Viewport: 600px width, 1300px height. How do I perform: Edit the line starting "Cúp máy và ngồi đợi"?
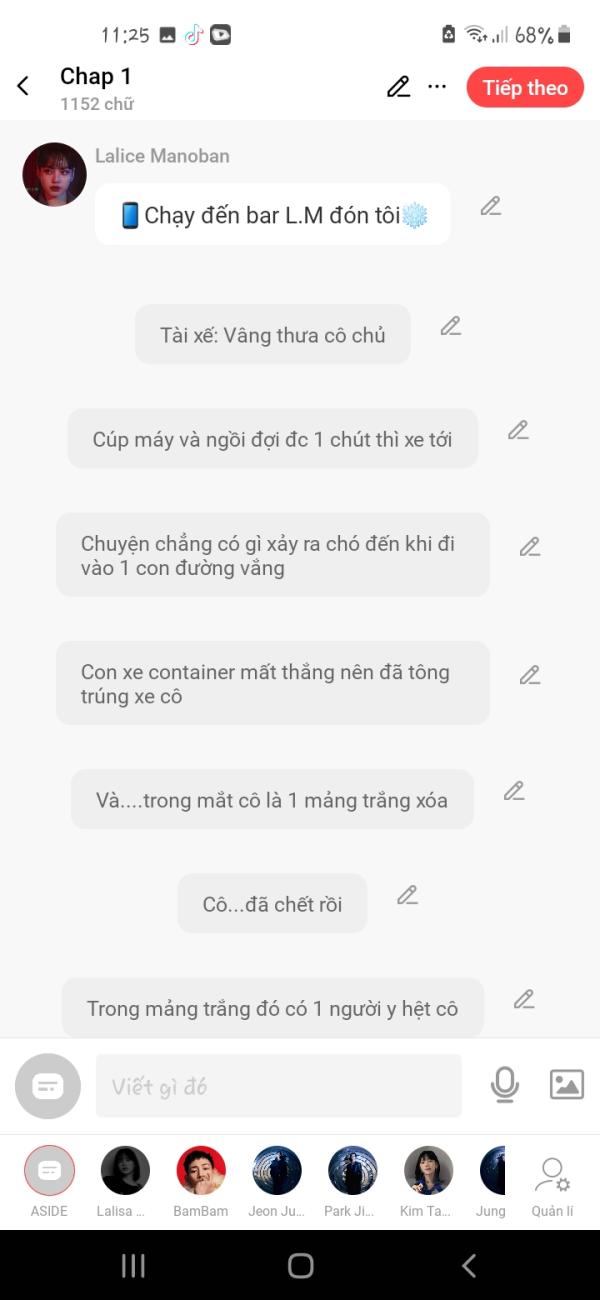pos(518,430)
